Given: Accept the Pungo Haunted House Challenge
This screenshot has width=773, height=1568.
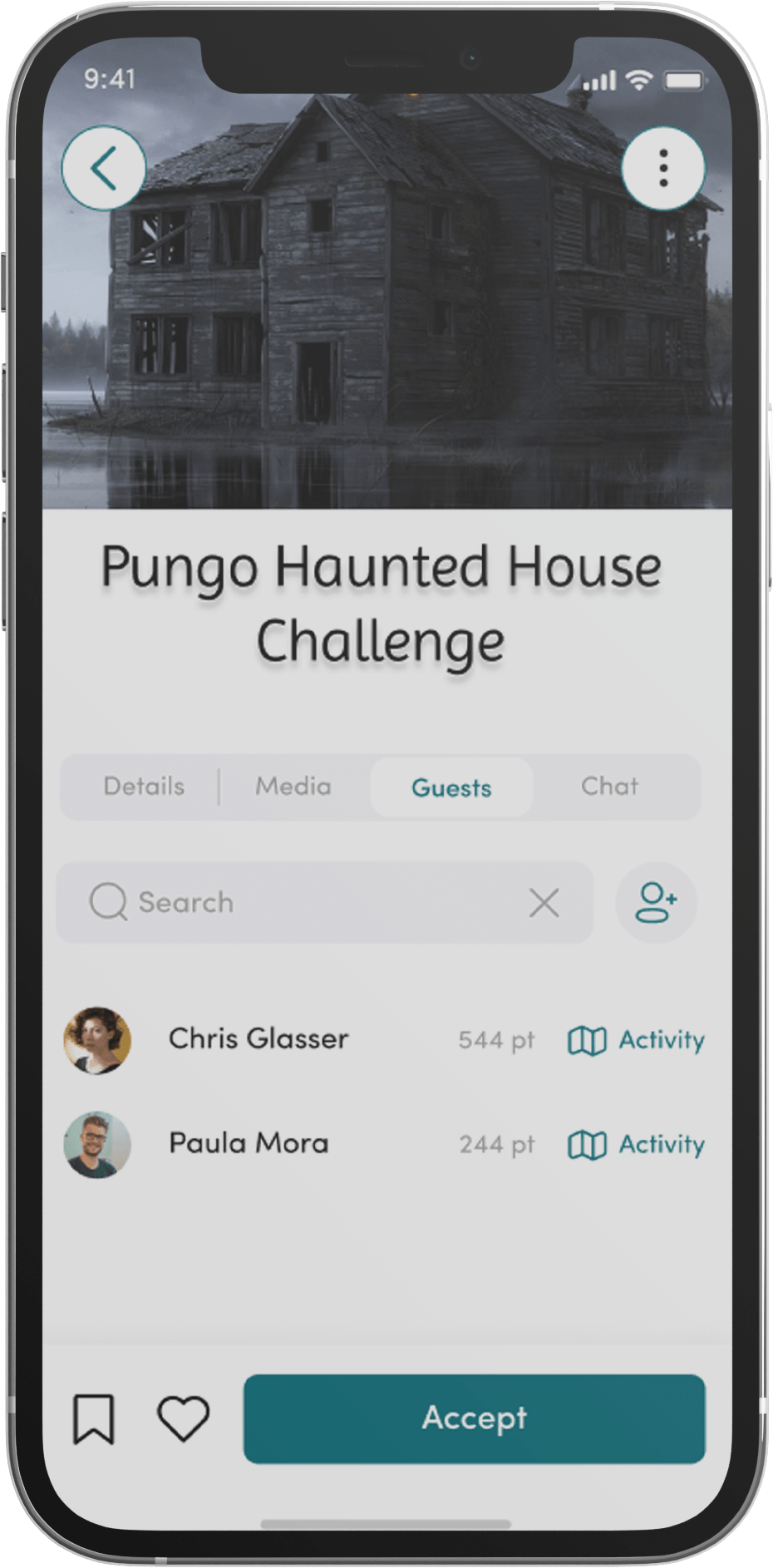Looking at the screenshot, I should point(474,1418).
